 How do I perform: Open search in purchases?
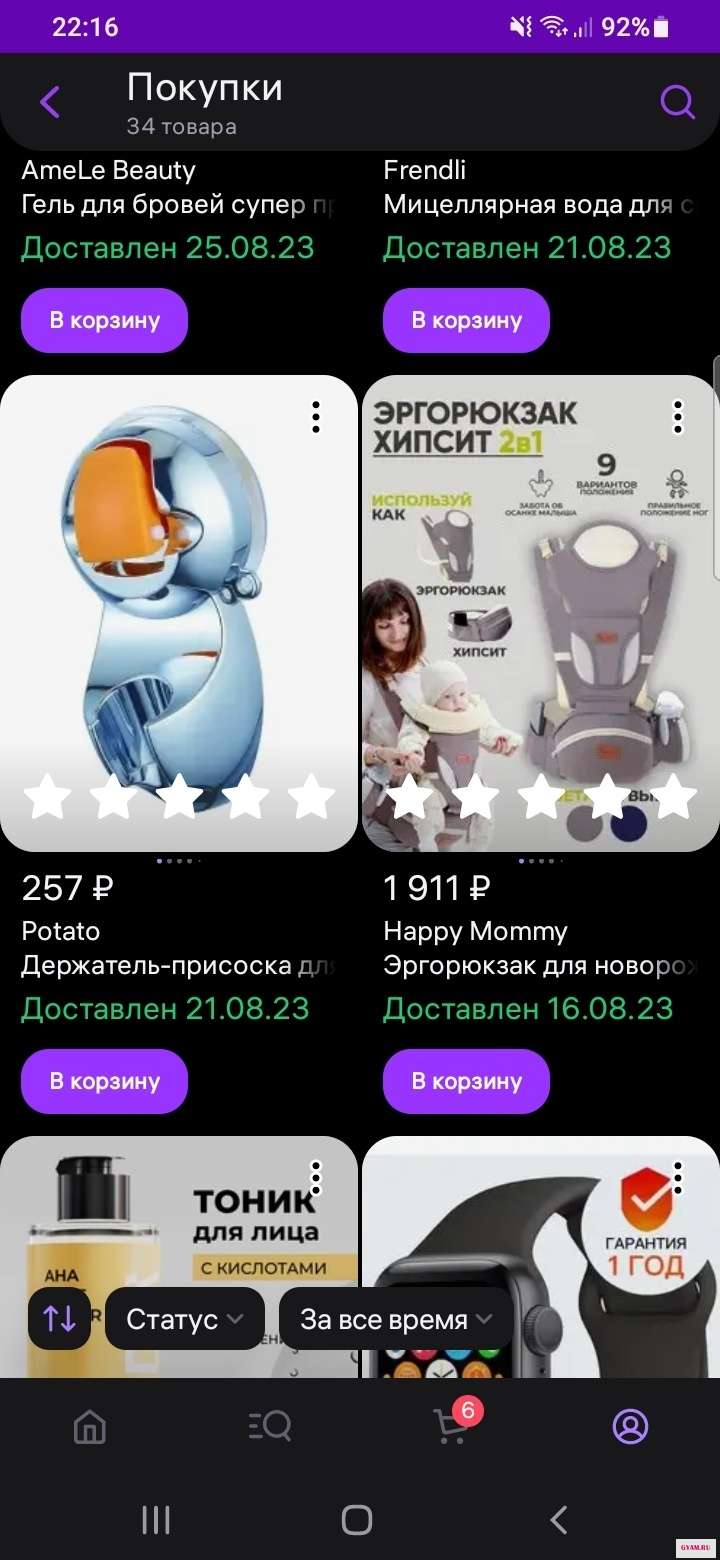(x=677, y=102)
